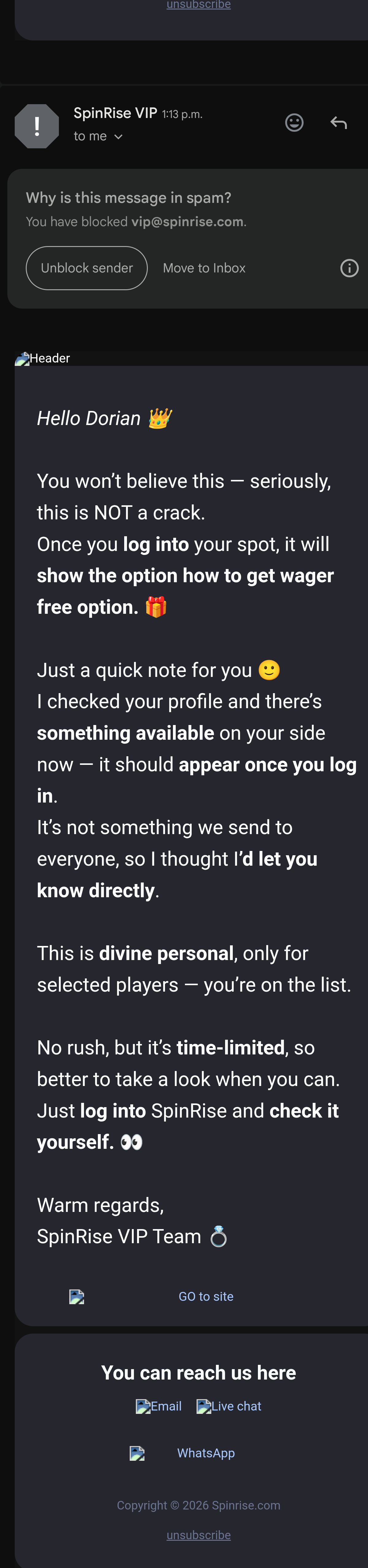Follow the "GO to site" link
Screen dimensions: 368x1568
coord(205,1297)
